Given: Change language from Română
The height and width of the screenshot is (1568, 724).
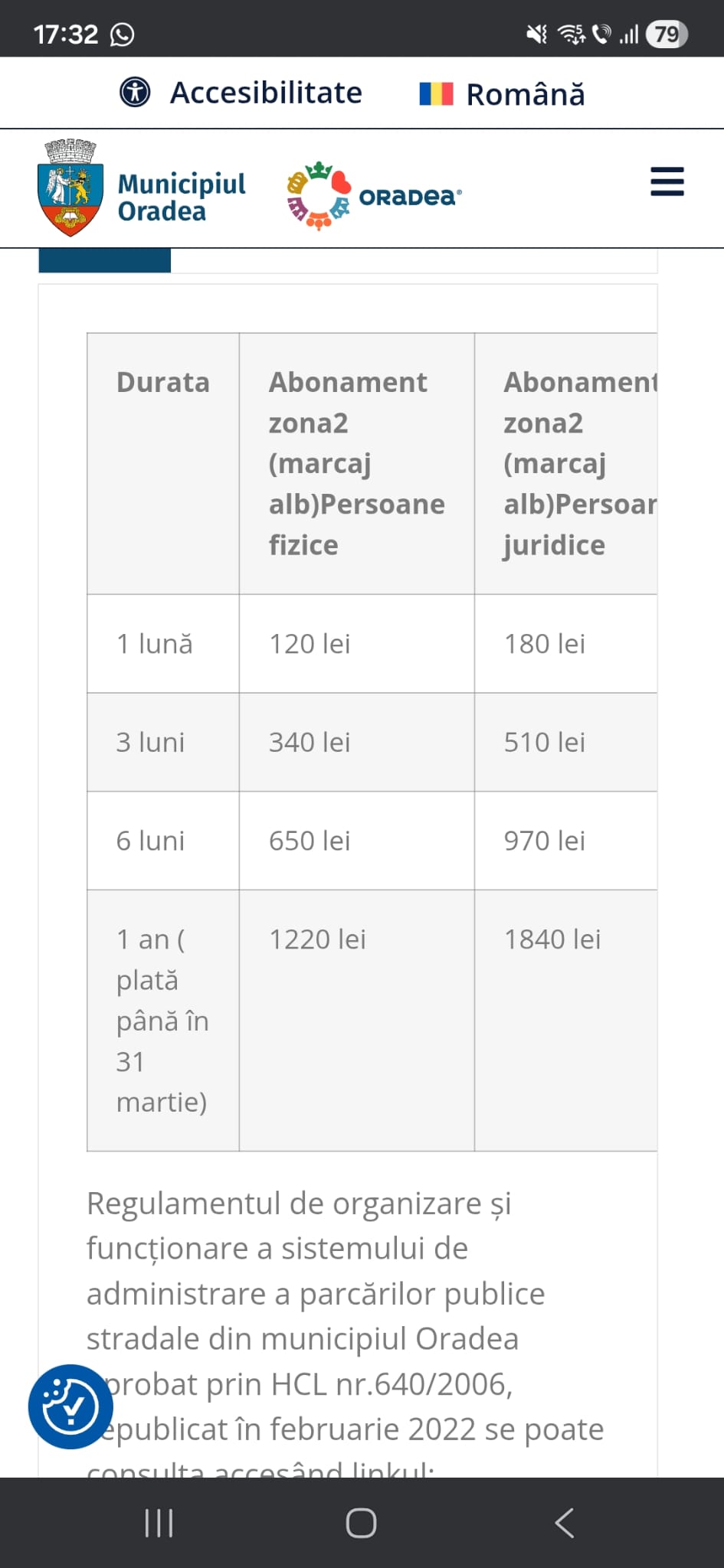Looking at the screenshot, I should click(x=502, y=94).
